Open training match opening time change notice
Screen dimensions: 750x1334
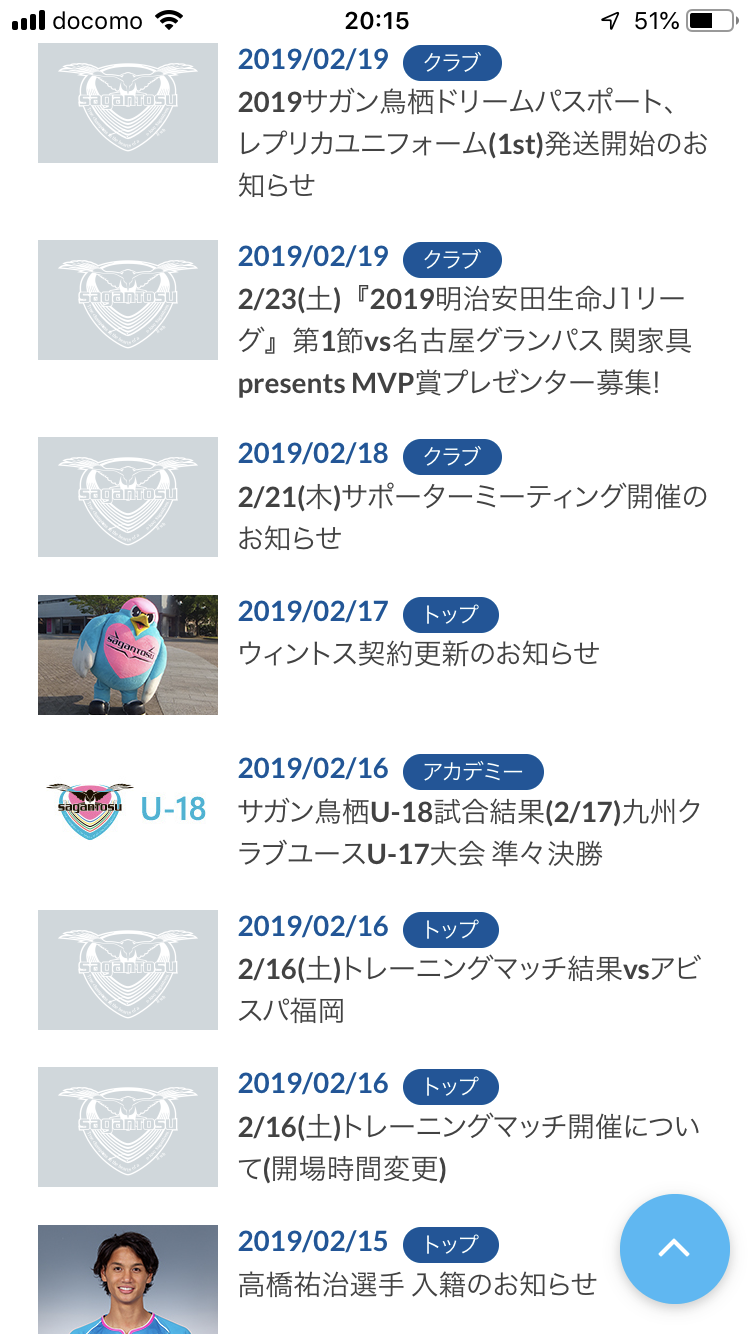point(470,1146)
